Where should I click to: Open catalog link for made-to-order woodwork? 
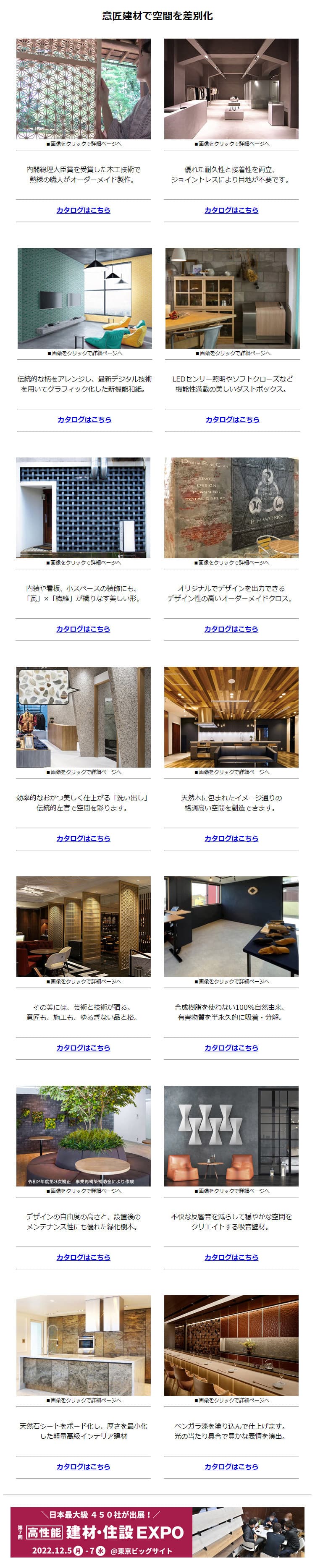[x=84, y=210]
